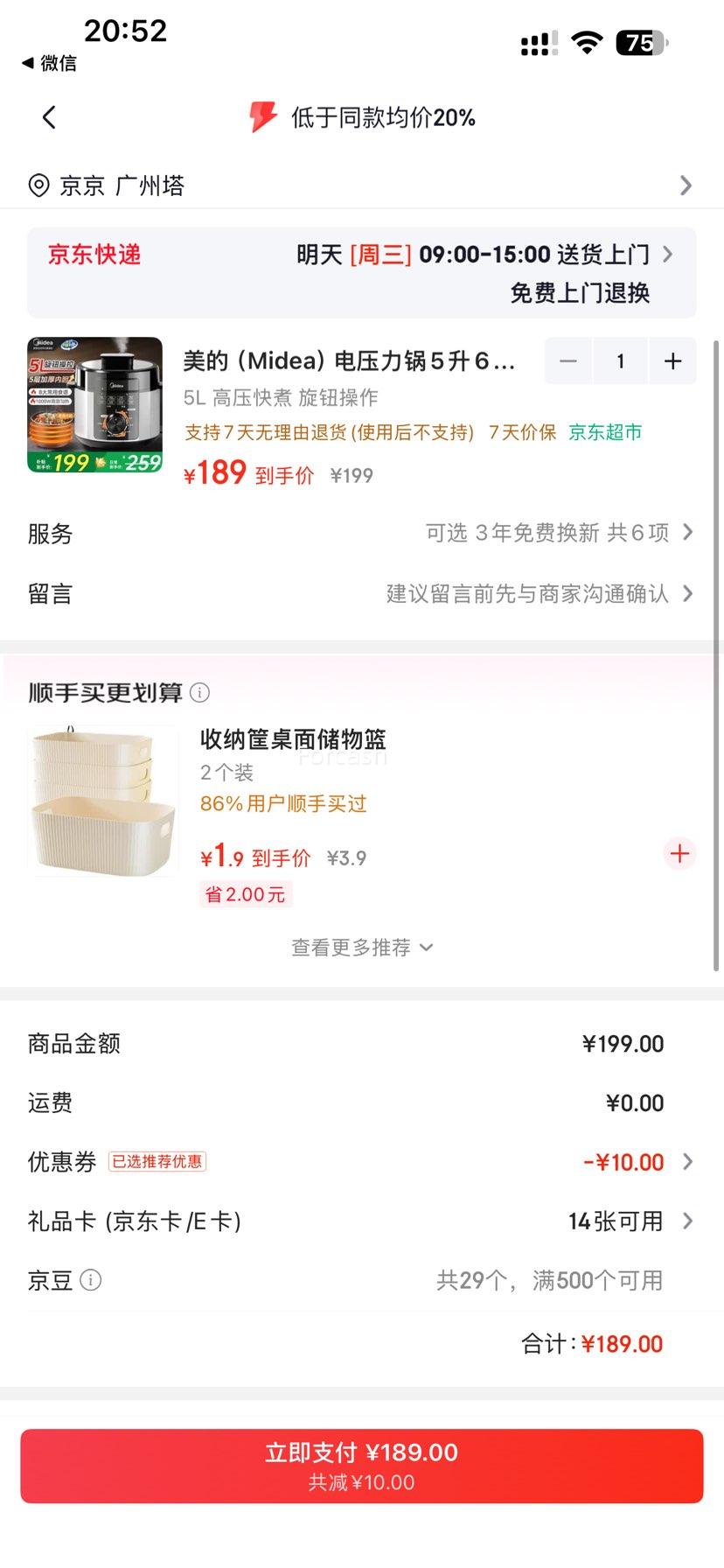Increase the Midea pressure cooker quantity
This screenshot has height=1568, width=724.
(x=672, y=361)
